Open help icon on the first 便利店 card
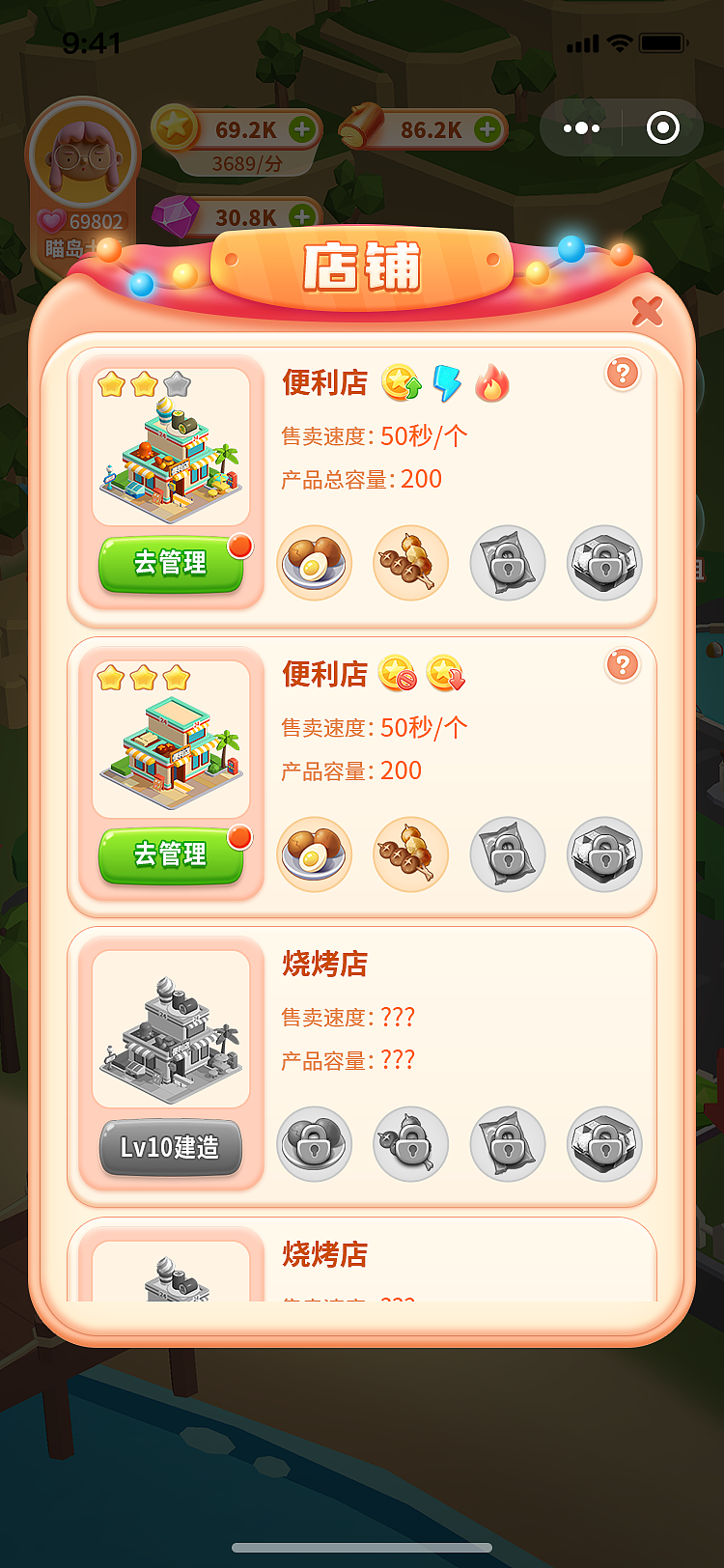The image size is (724, 1568). tap(623, 373)
